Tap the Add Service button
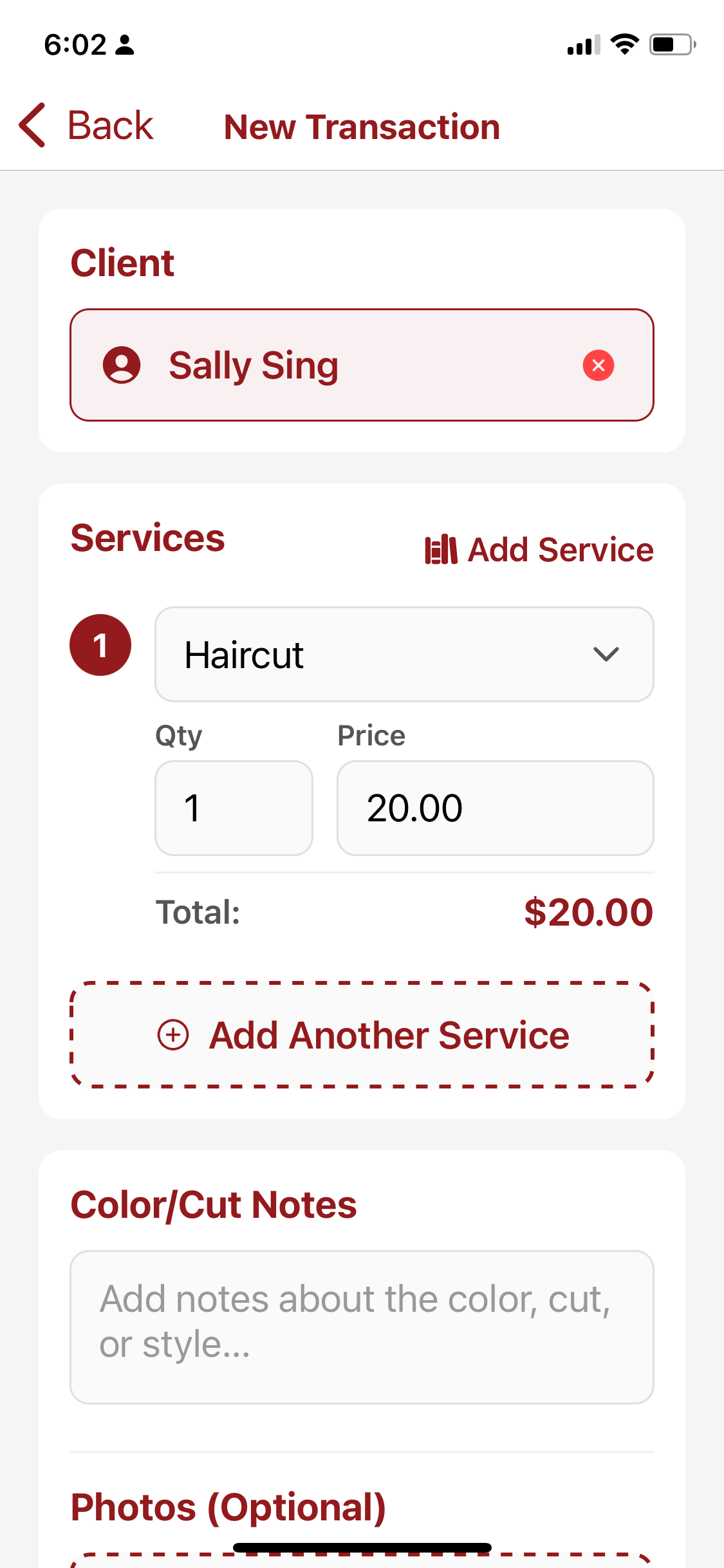The width and height of the screenshot is (724, 1568). pos(539,550)
